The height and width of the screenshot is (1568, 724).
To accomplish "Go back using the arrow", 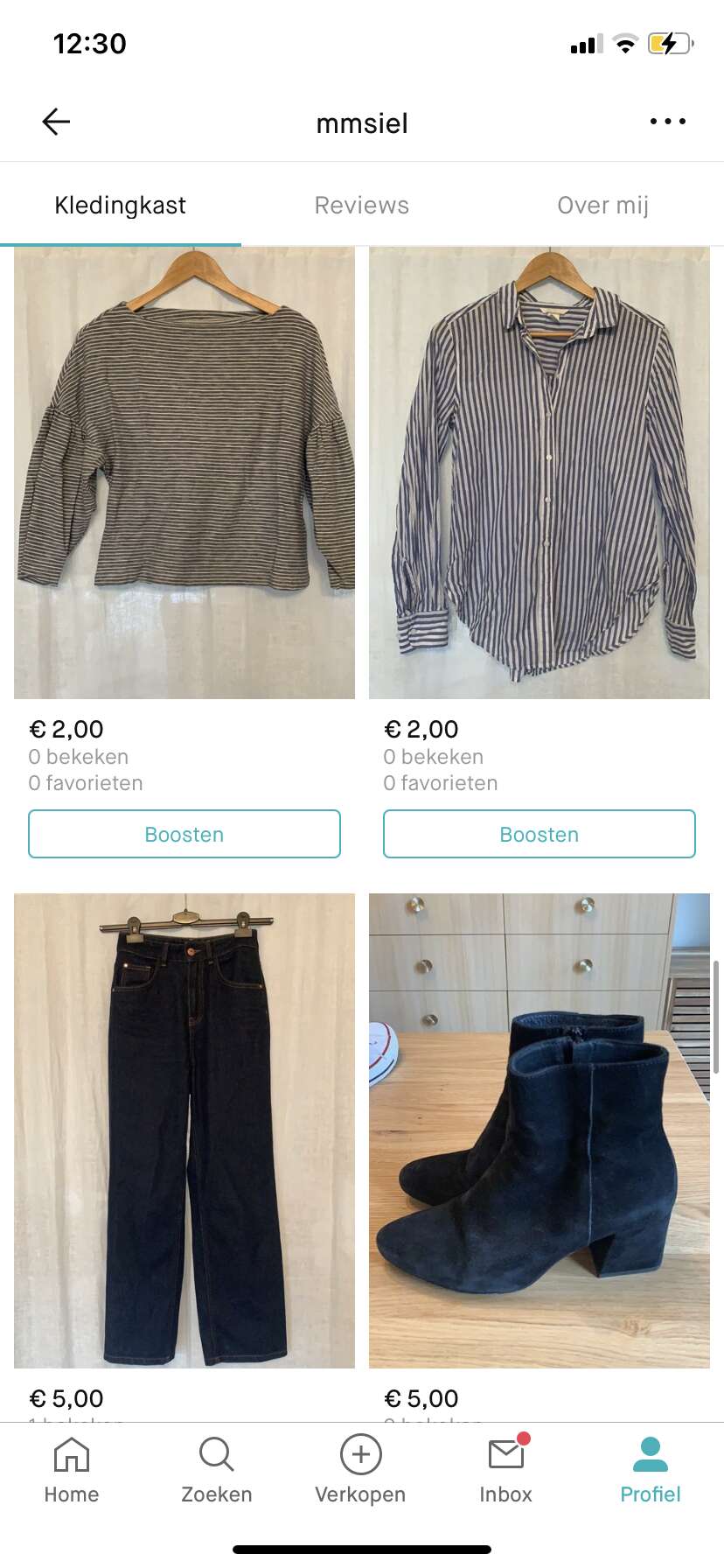I will pyautogui.click(x=56, y=122).
